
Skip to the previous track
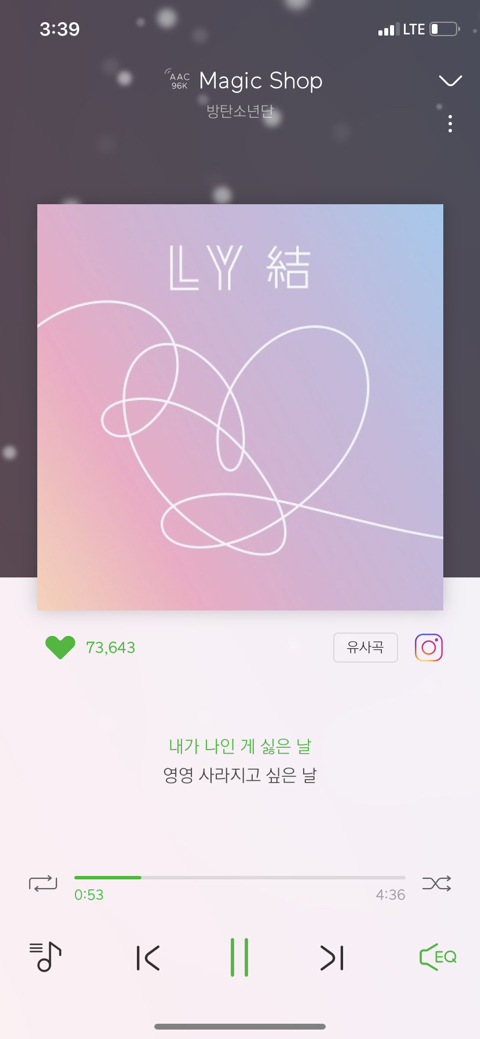[147, 958]
